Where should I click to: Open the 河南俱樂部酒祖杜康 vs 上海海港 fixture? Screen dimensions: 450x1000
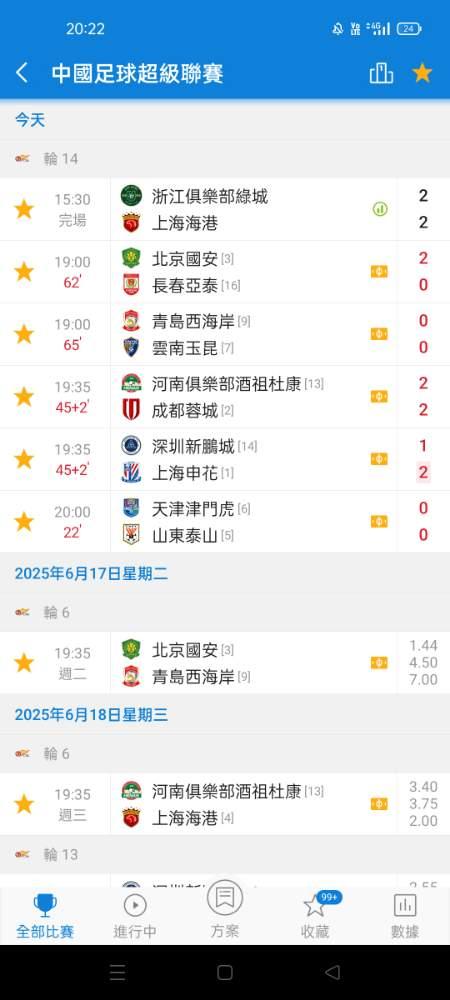225,804
